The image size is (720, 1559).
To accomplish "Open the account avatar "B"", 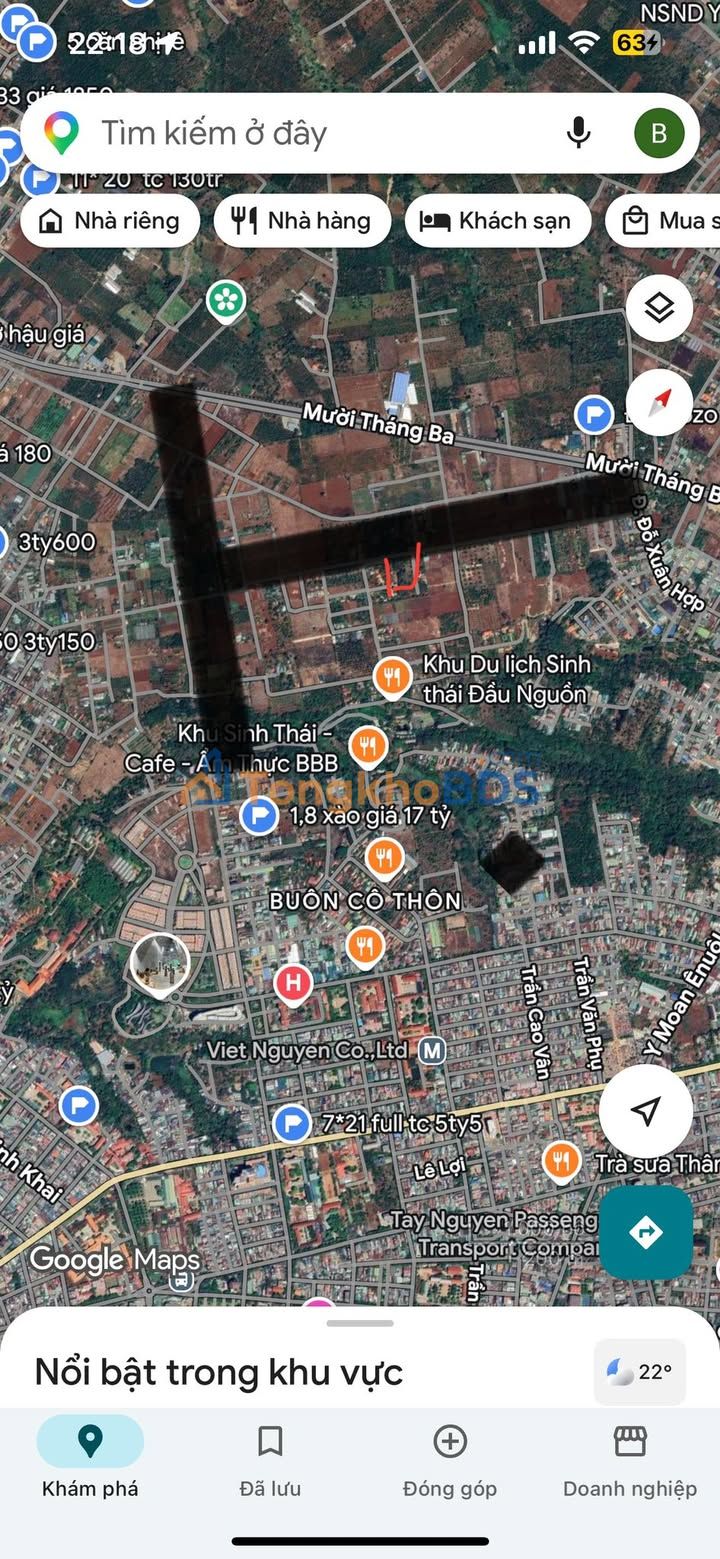I will click(659, 133).
